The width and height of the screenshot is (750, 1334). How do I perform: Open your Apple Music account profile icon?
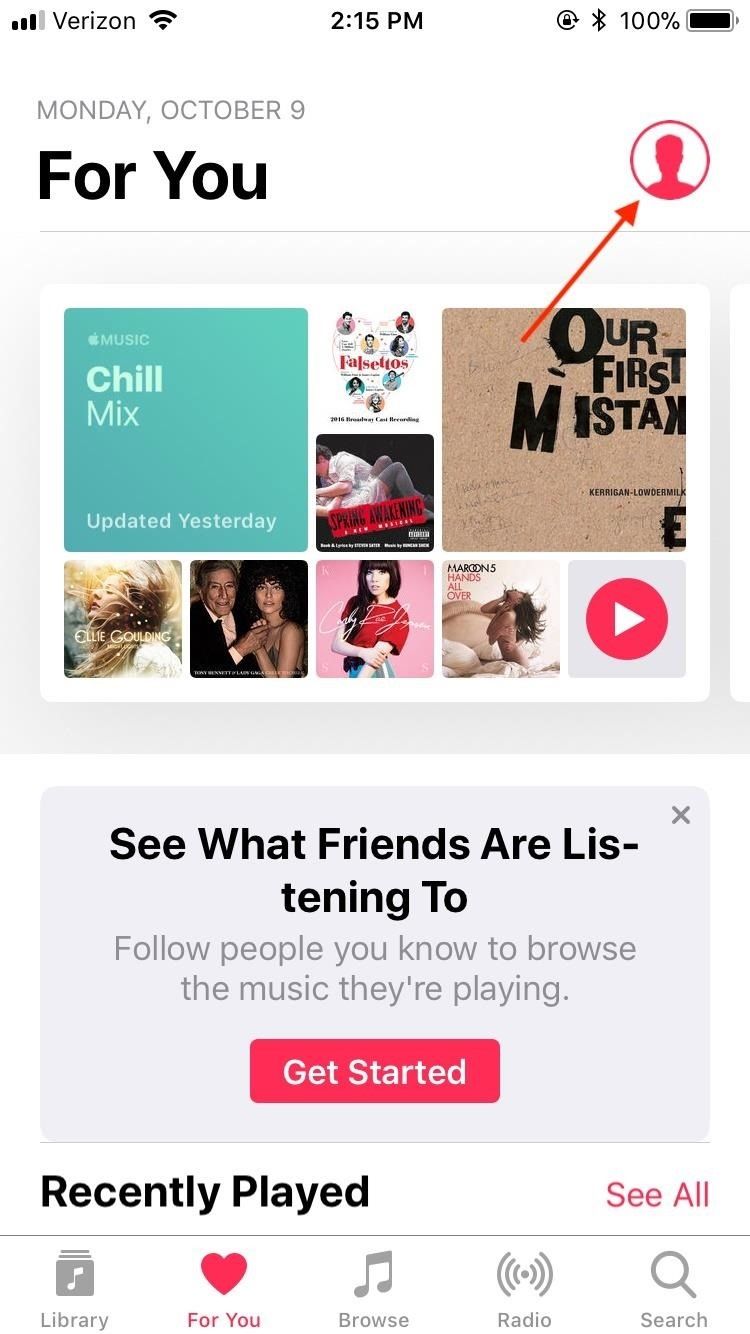point(669,160)
